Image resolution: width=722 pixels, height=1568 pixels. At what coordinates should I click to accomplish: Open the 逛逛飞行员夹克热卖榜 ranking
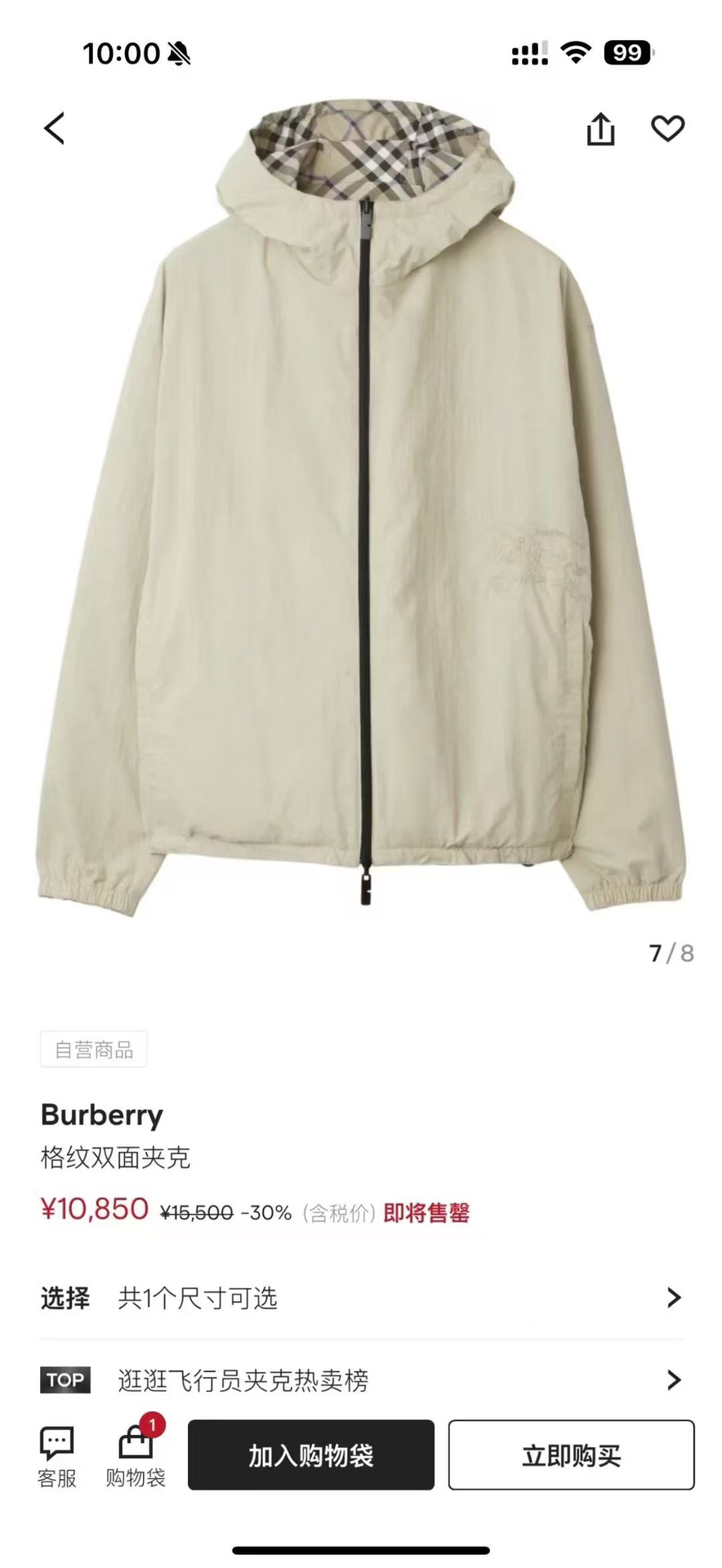tap(361, 1380)
